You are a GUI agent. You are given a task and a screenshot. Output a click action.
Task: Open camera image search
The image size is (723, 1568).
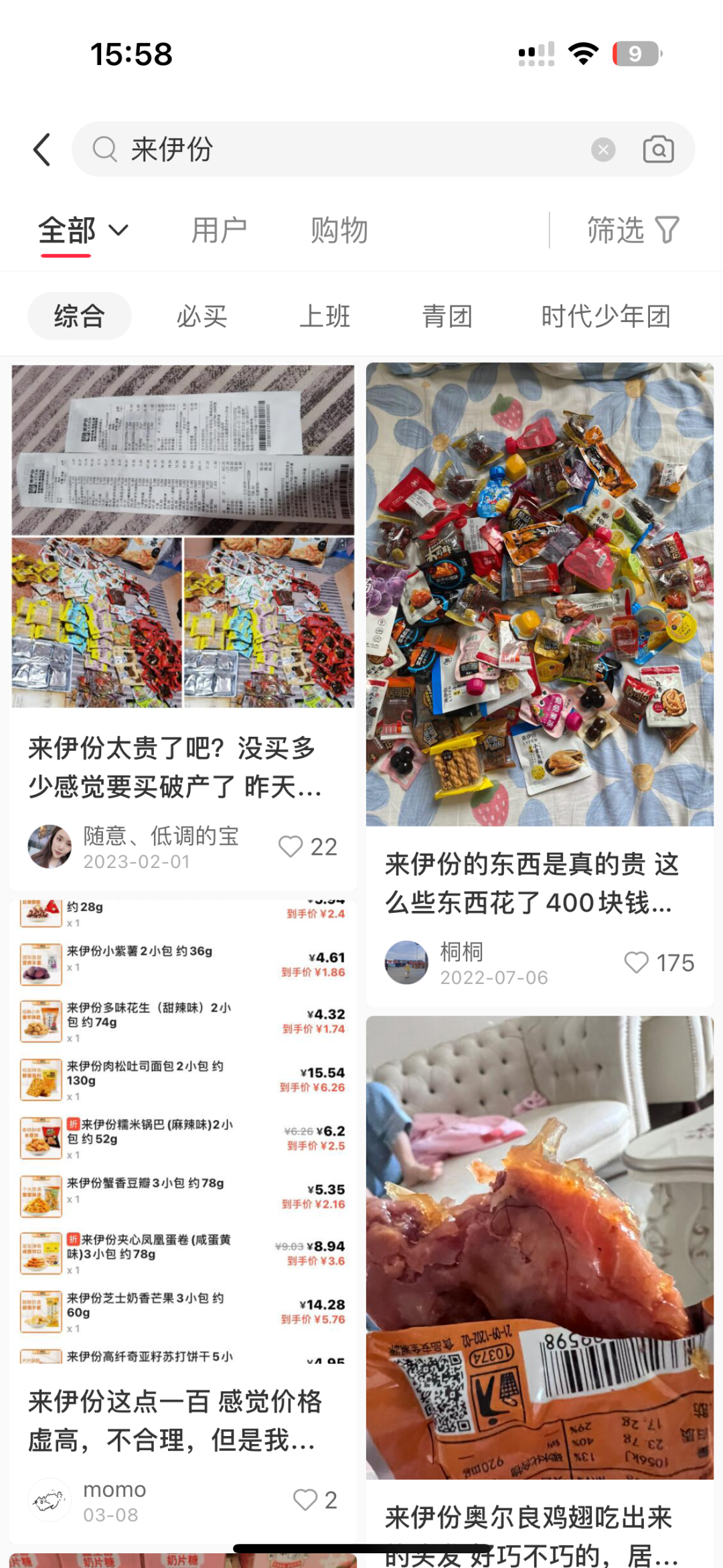coord(658,149)
